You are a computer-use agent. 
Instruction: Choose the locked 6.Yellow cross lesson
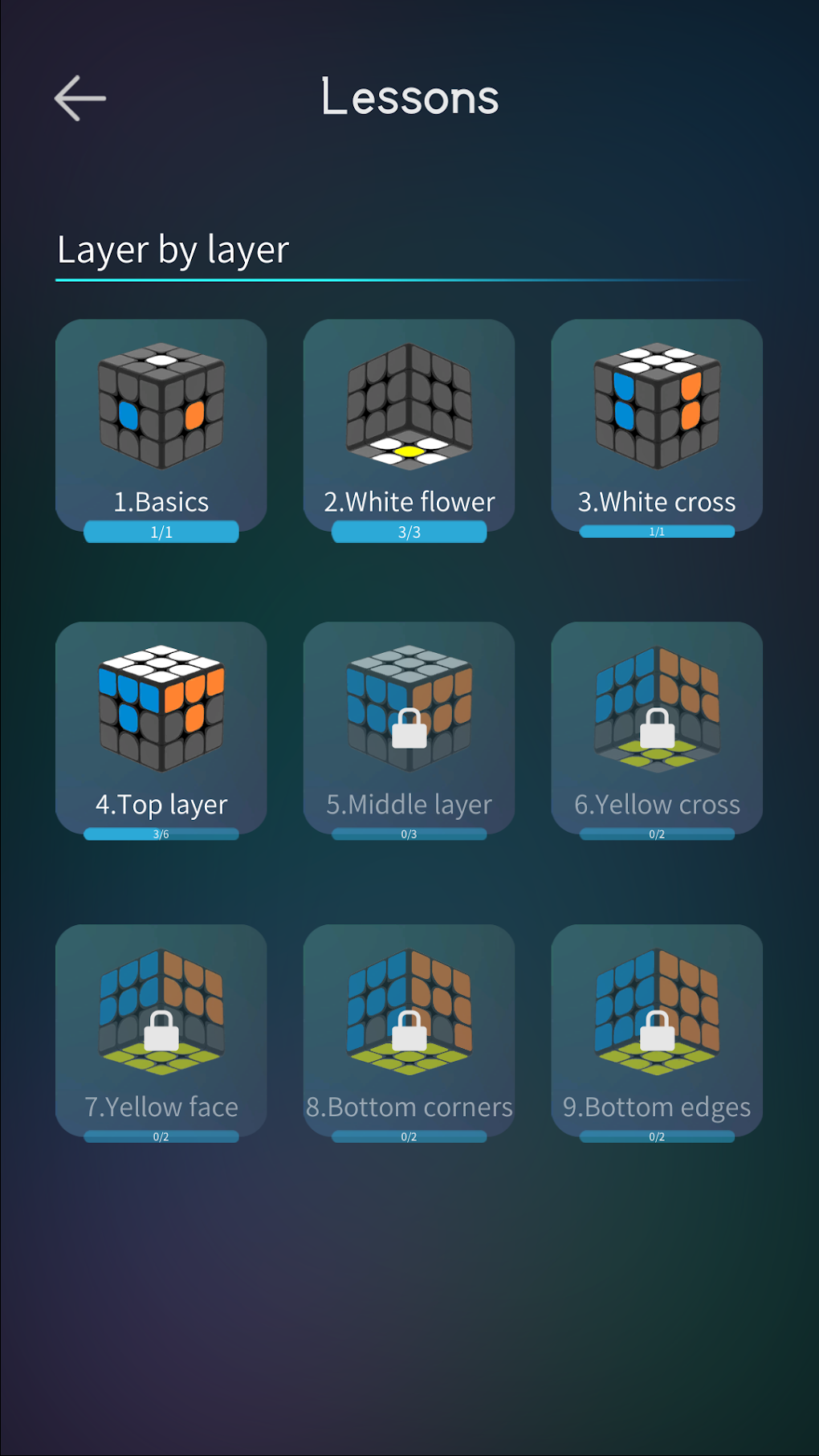656,728
